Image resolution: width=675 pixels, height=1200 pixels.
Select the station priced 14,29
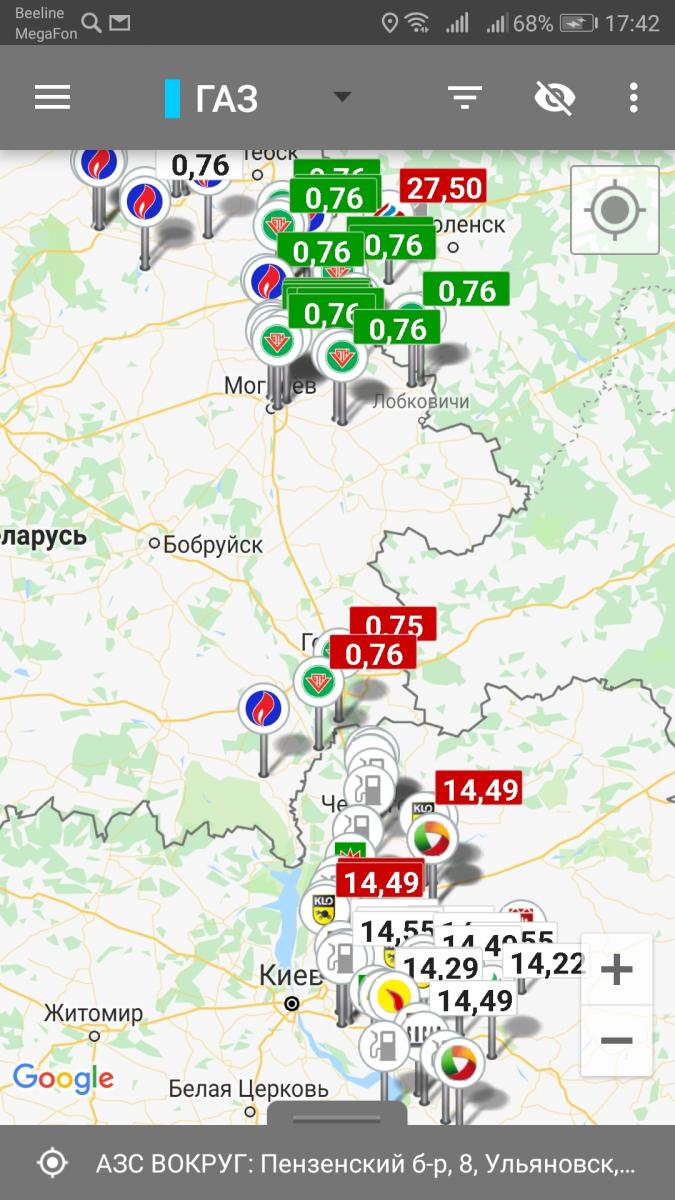(x=441, y=968)
